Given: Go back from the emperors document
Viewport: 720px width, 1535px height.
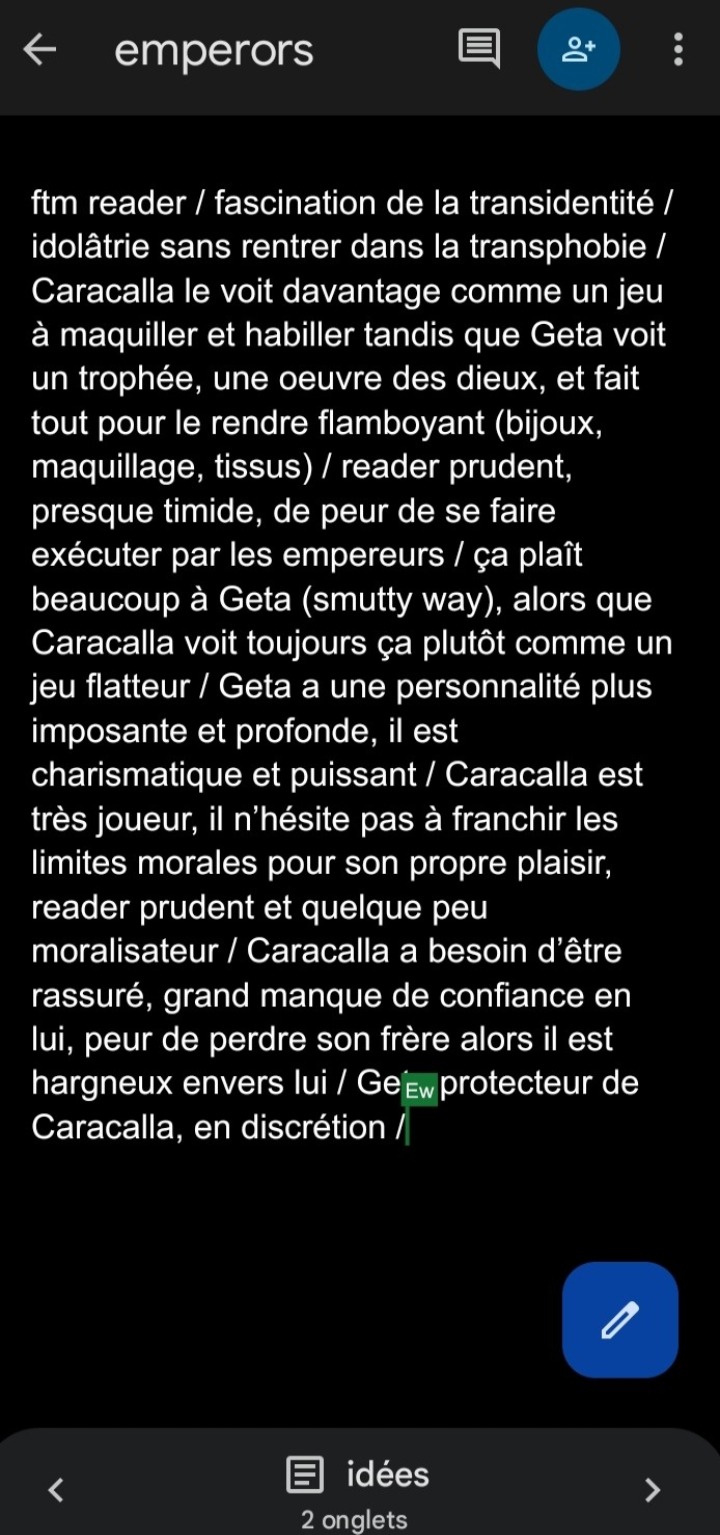Looking at the screenshot, I should (40, 50).
